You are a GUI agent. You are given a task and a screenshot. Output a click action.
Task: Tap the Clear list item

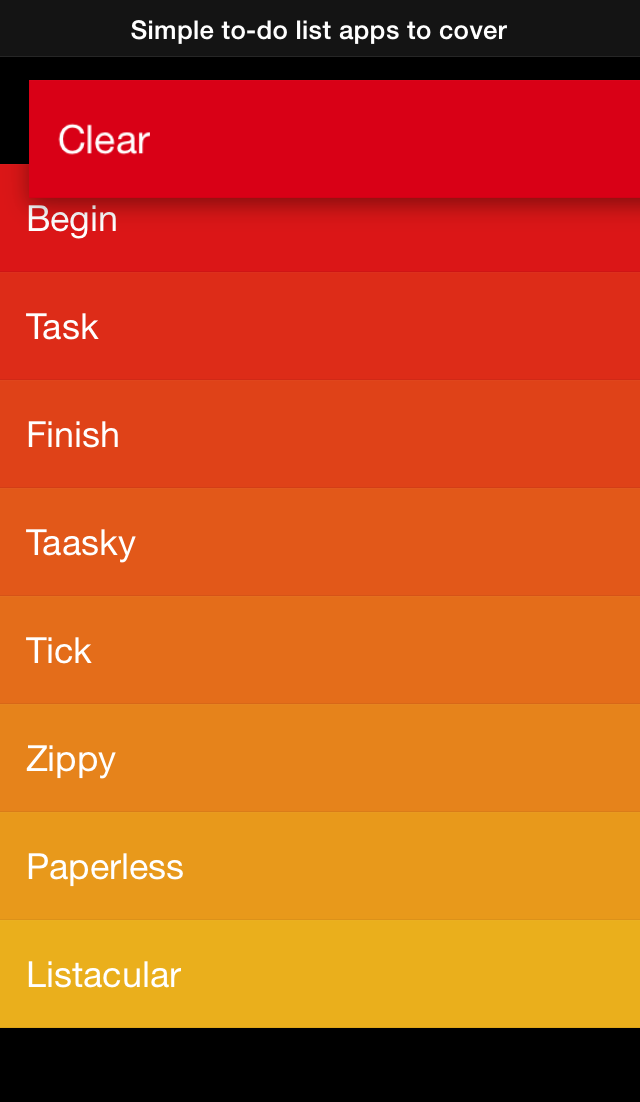(334, 138)
